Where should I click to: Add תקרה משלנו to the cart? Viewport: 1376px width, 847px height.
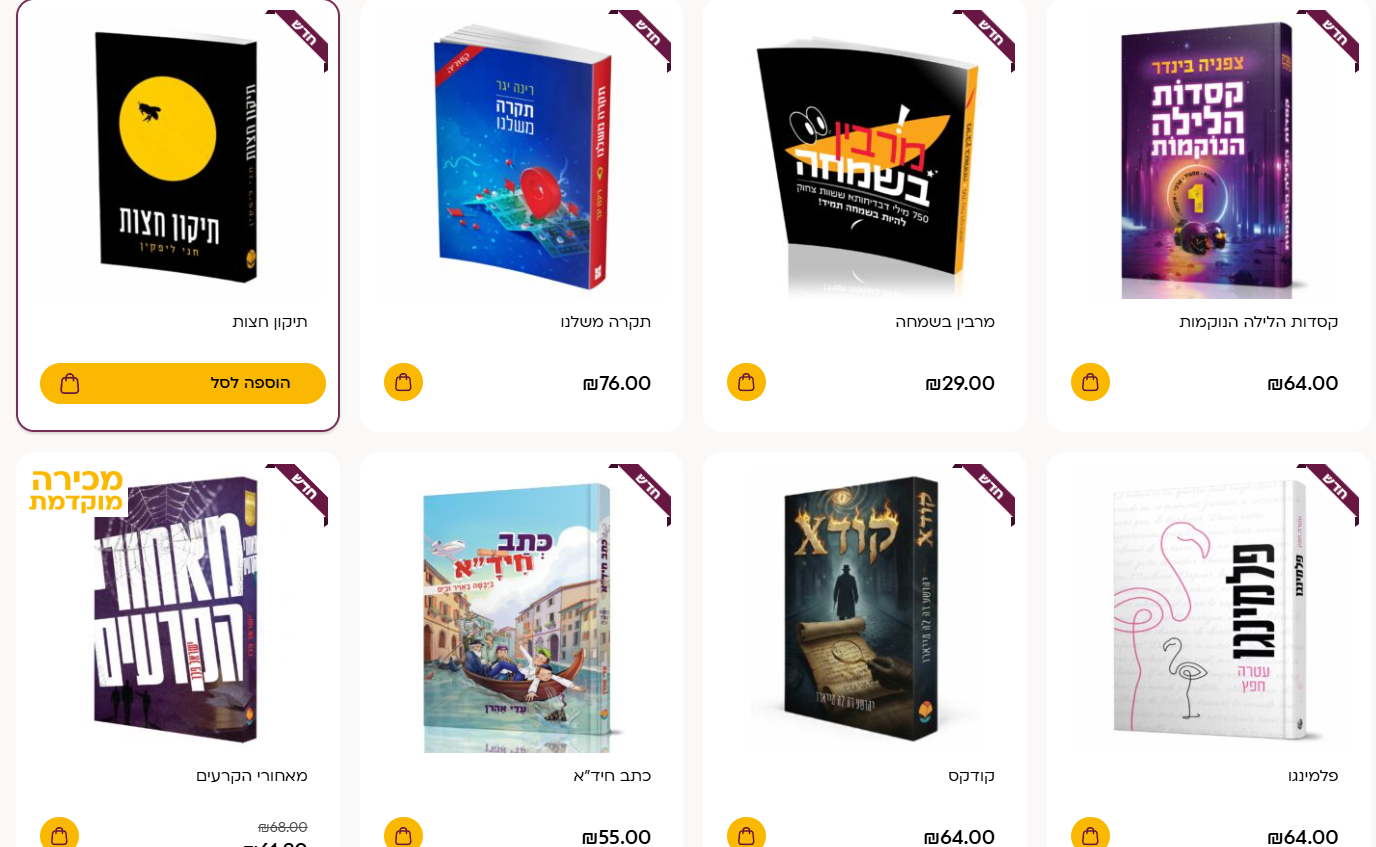[x=403, y=382]
